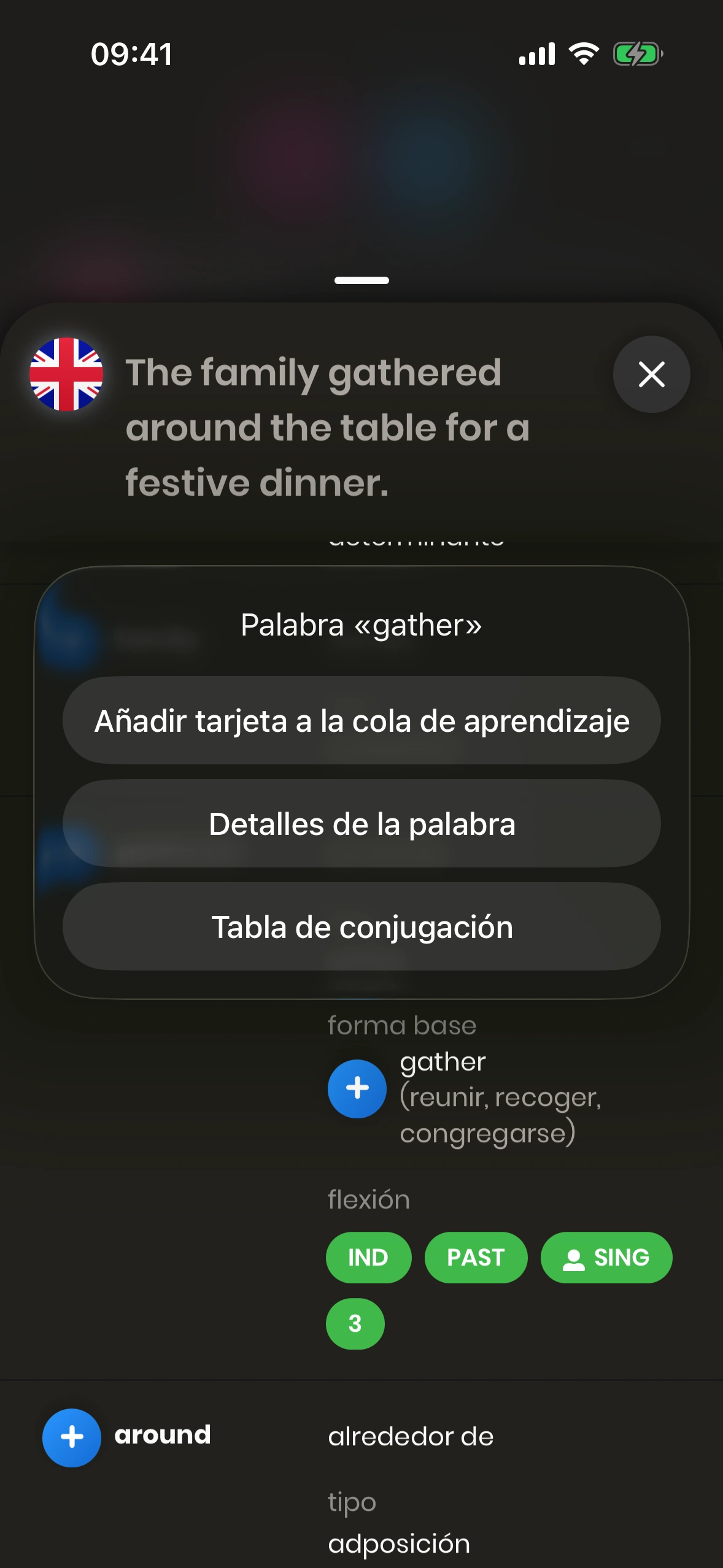Image resolution: width=723 pixels, height=1568 pixels.
Task: Close the sentence breakdown sheet
Action: tap(651, 374)
